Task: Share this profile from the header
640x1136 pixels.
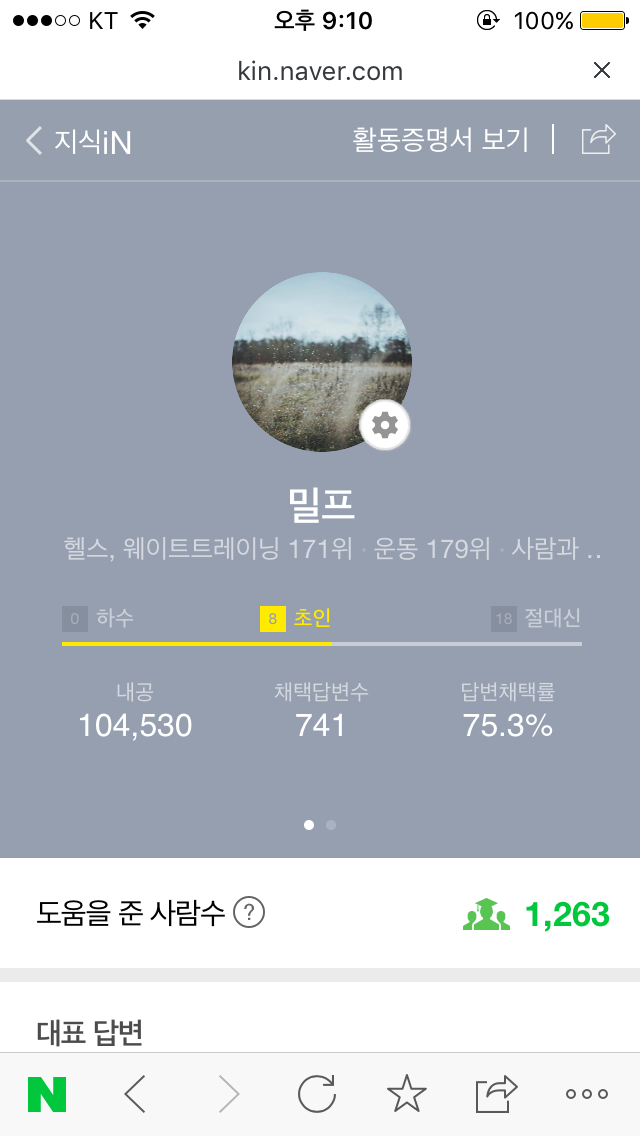Action: [x=598, y=140]
